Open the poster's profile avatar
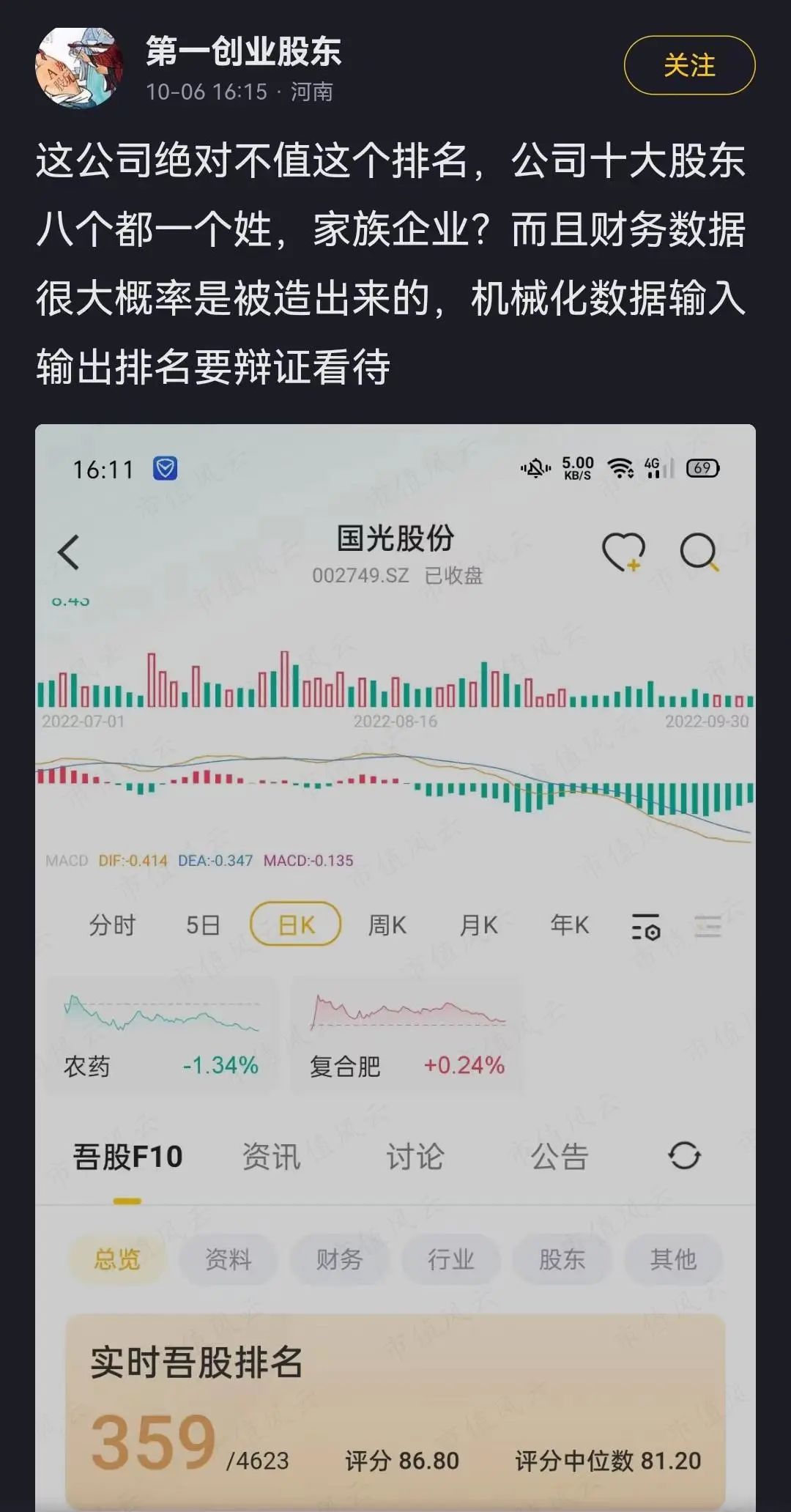Screen dimensions: 791x1512 78,68
